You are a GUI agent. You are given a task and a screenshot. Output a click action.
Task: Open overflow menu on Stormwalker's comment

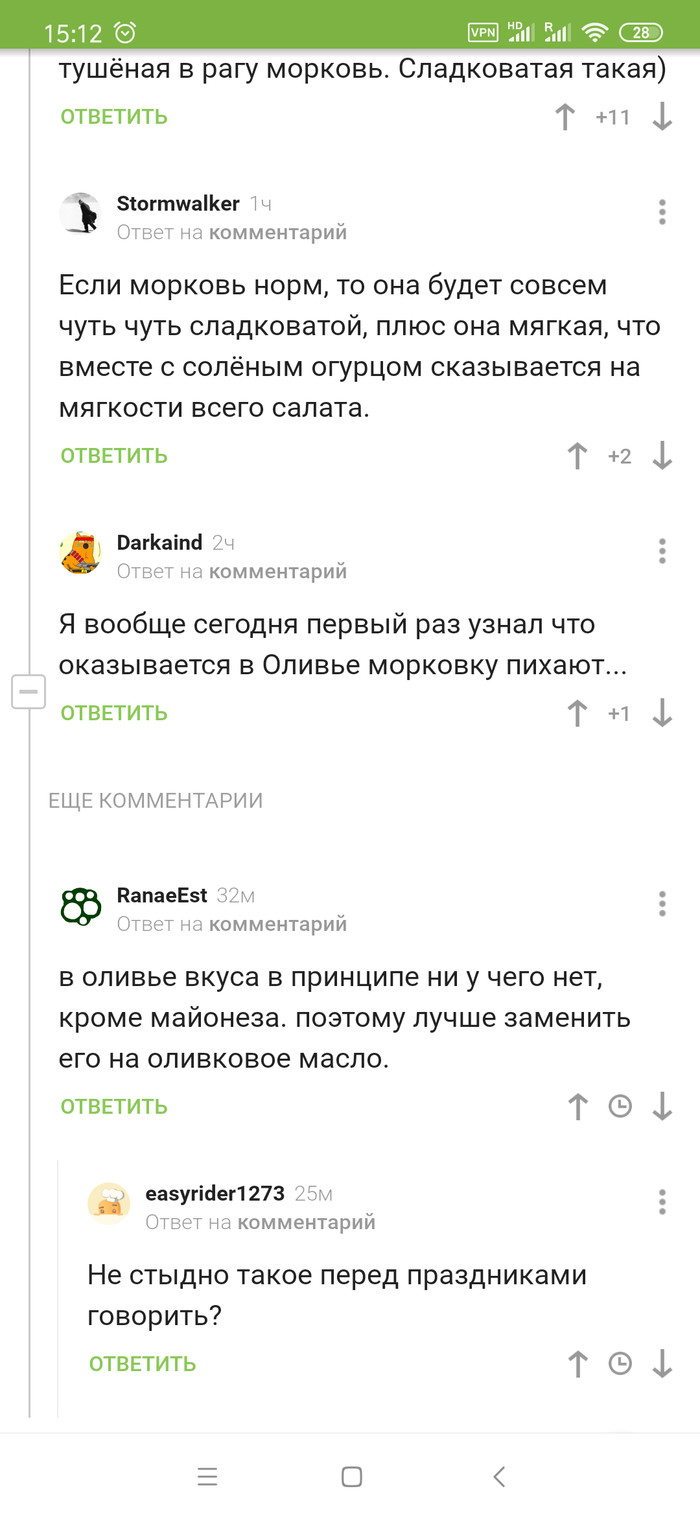point(662,212)
